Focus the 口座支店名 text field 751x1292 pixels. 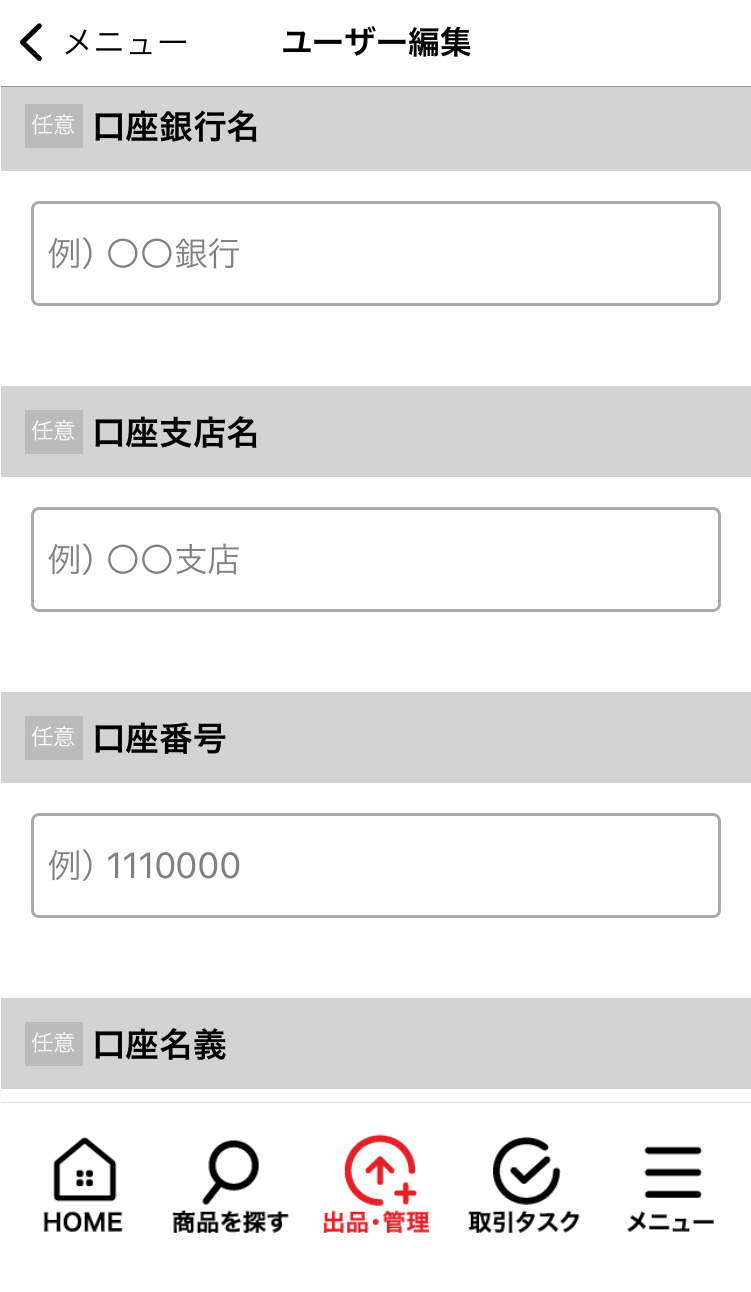(376, 560)
